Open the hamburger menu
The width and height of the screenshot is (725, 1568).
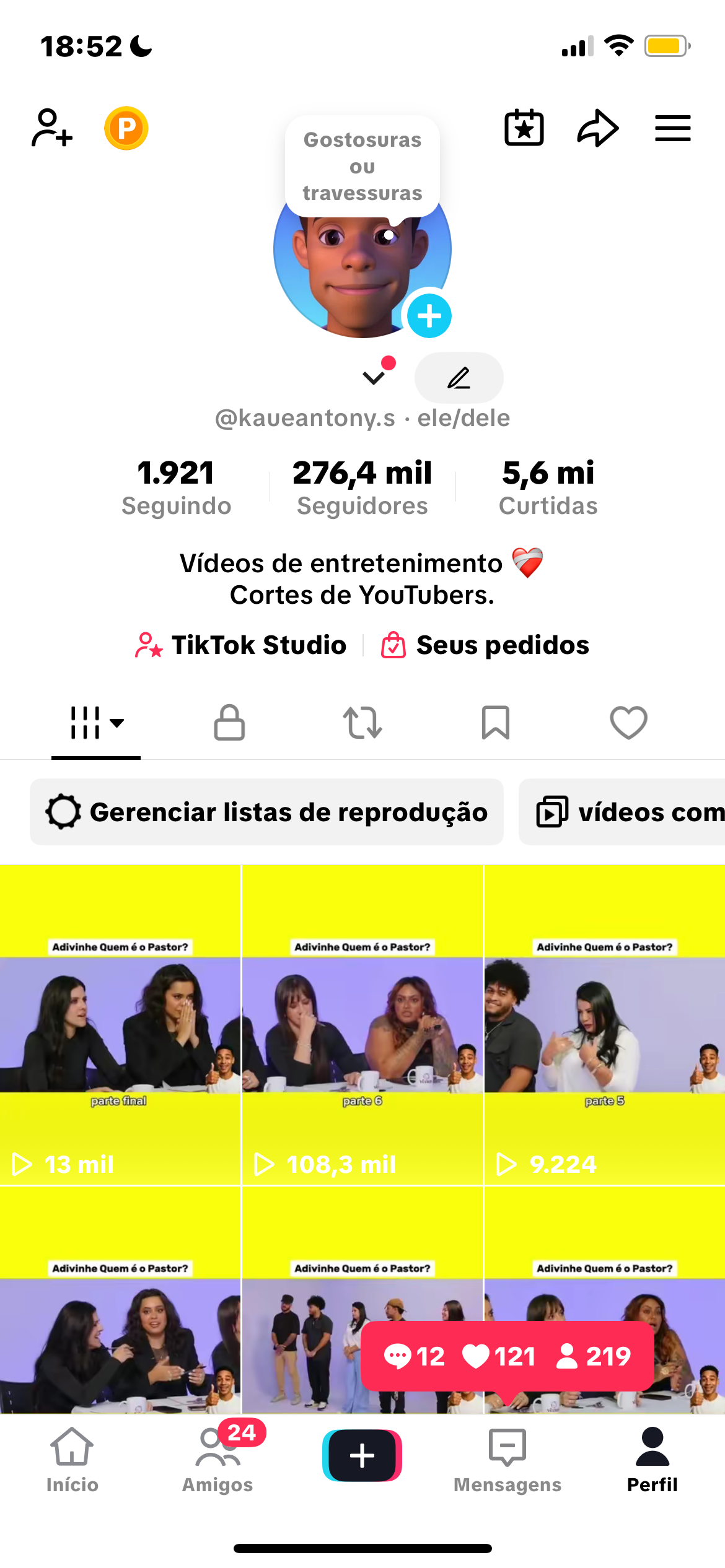[673, 128]
